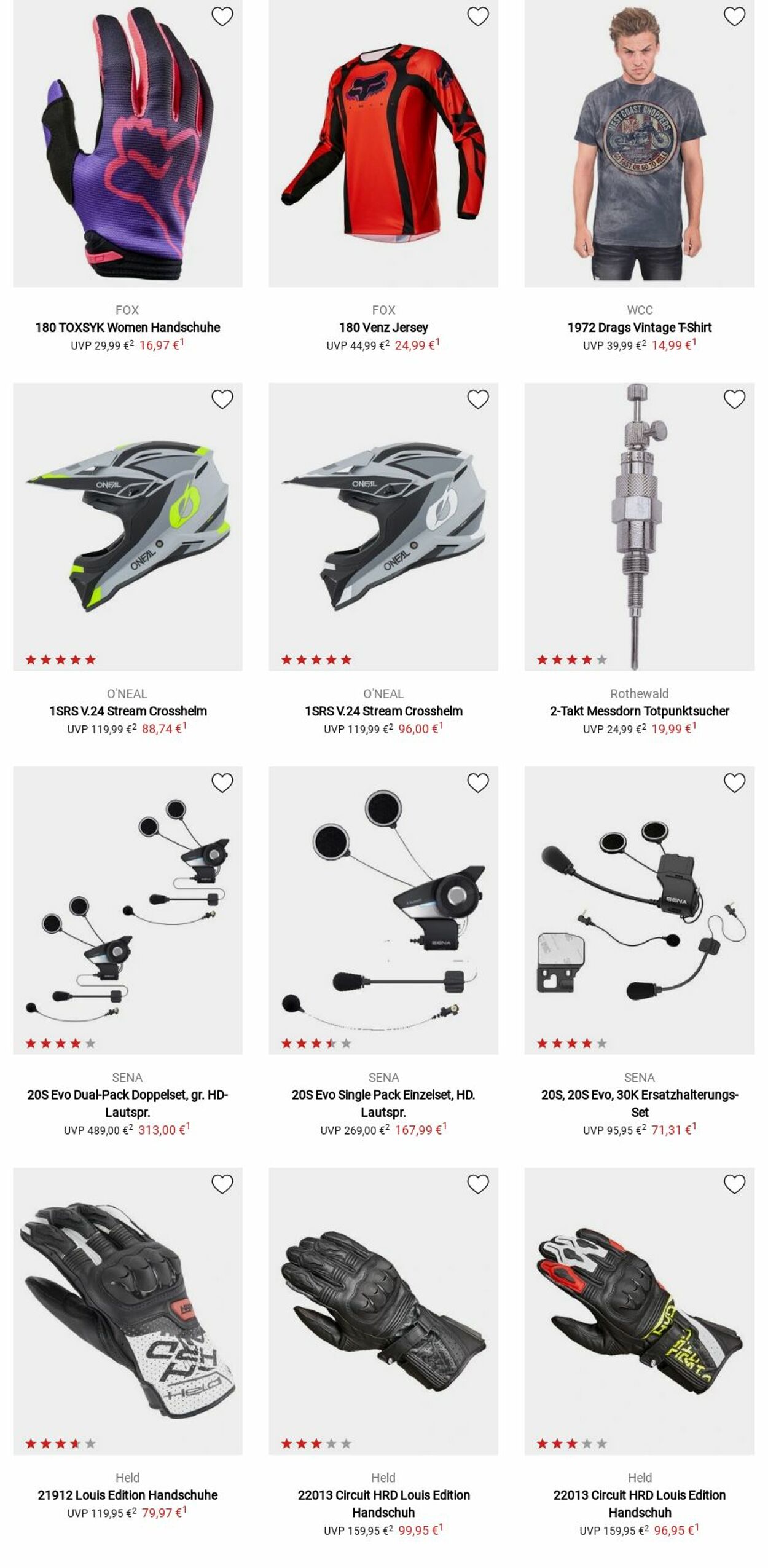
Task: Wishlist the Held 21912 Louis Edition Handschuhe
Action: [x=222, y=1184]
